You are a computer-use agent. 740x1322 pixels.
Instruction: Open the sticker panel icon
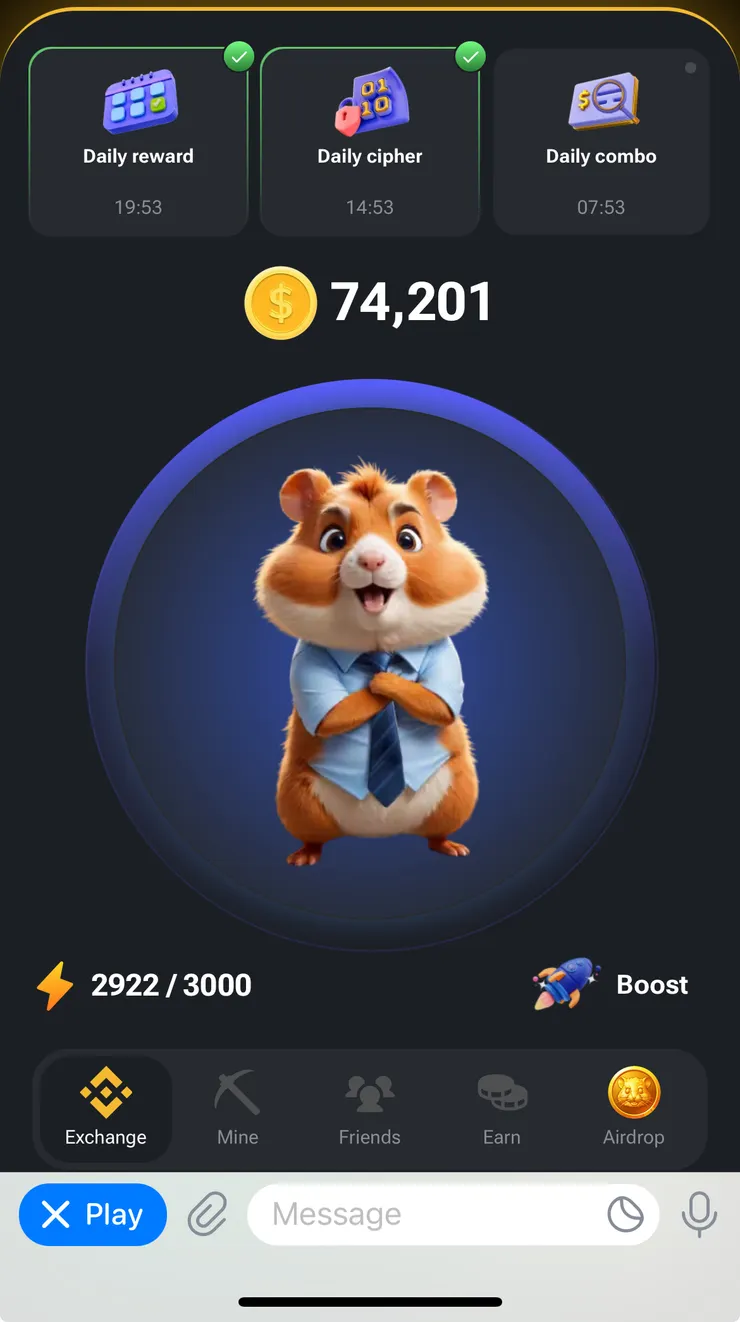(626, 1215)
